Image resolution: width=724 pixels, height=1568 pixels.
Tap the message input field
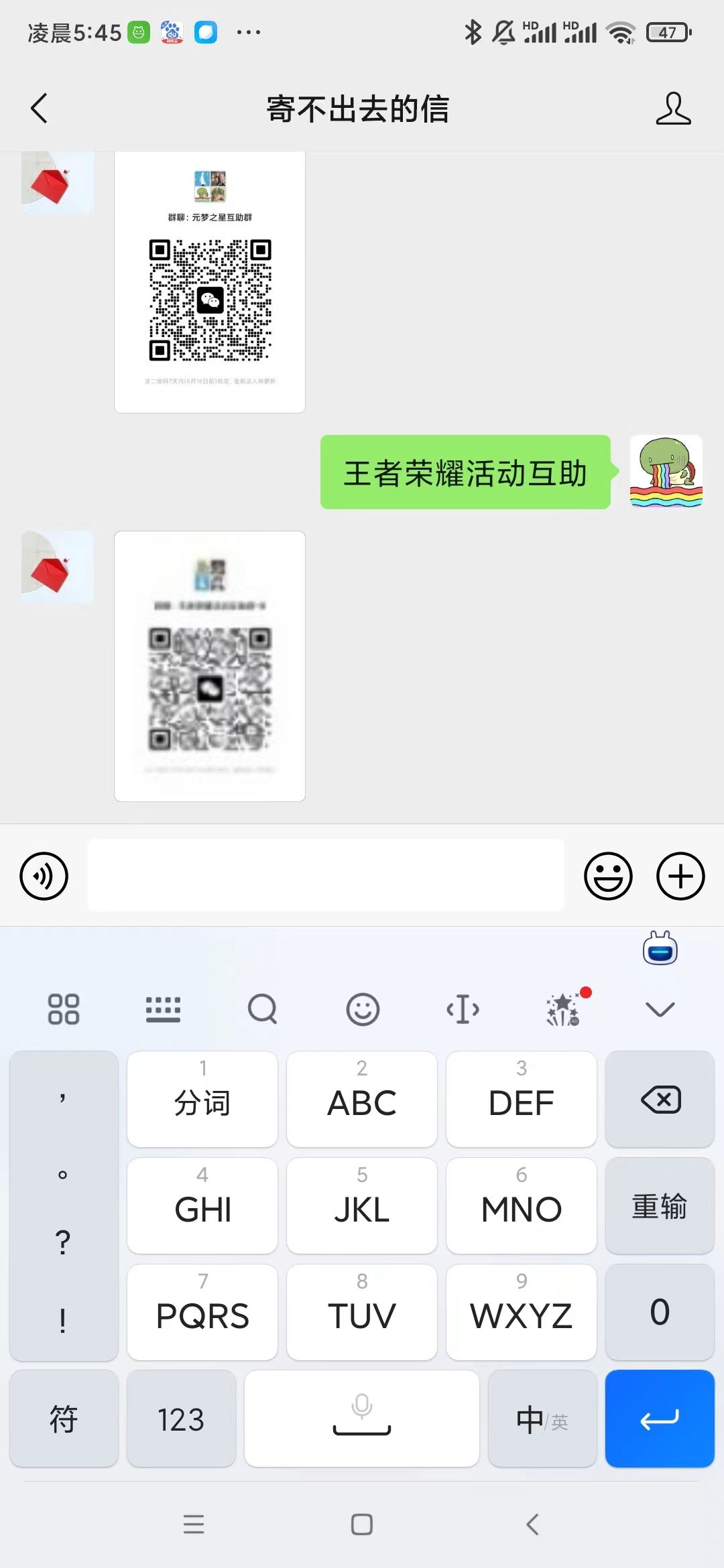pyautogui.click(x=326, y=875)
